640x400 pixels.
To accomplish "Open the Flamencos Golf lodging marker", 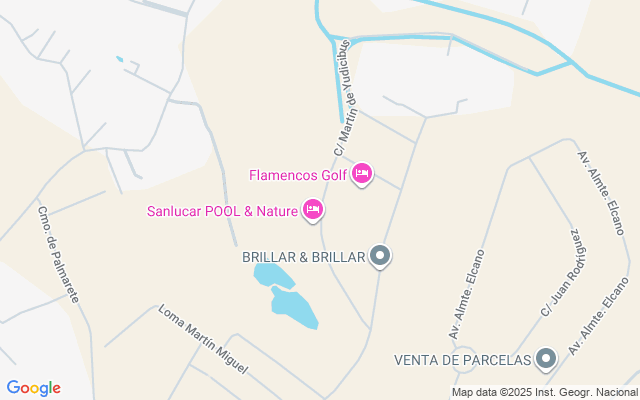I will pos(362,175).
